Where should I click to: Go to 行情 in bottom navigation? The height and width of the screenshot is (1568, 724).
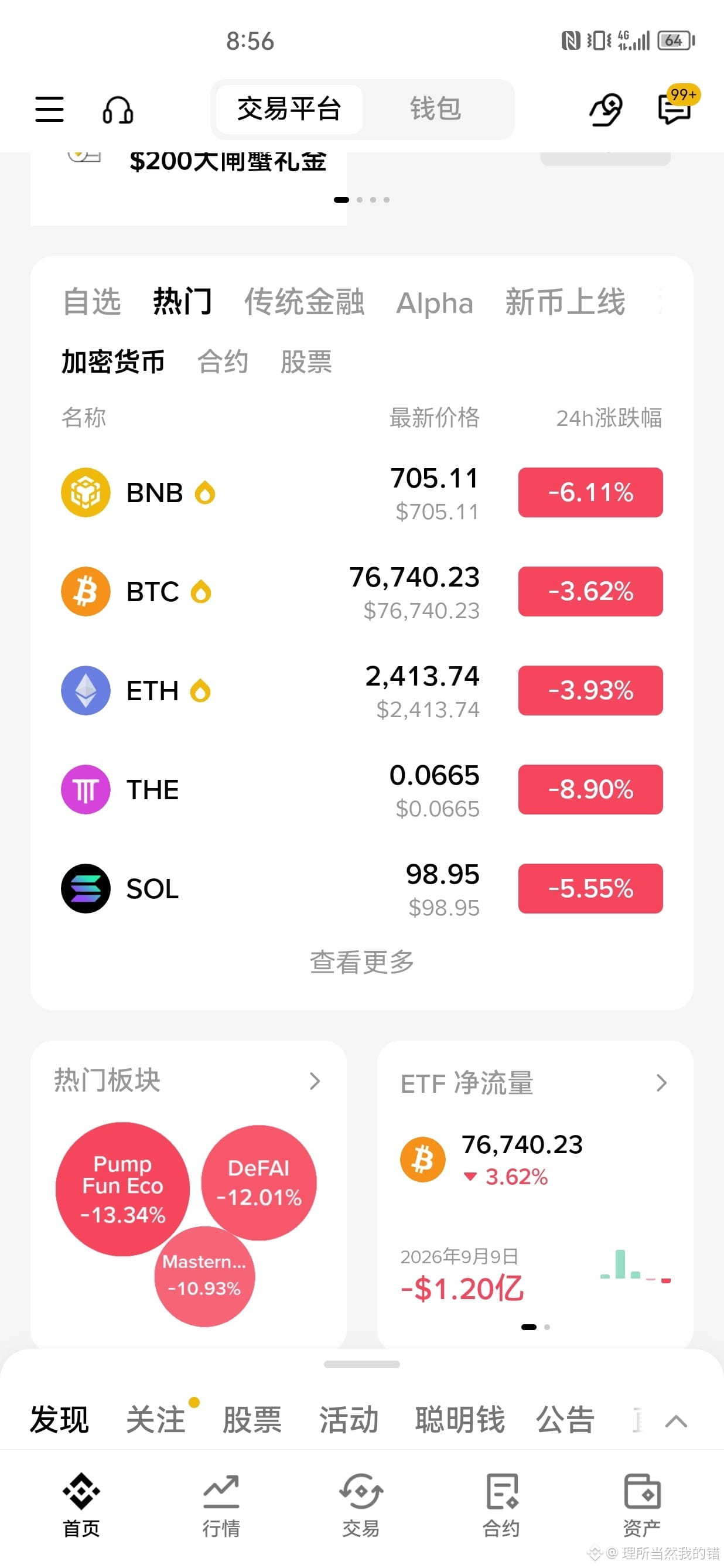coord(221,1504)
